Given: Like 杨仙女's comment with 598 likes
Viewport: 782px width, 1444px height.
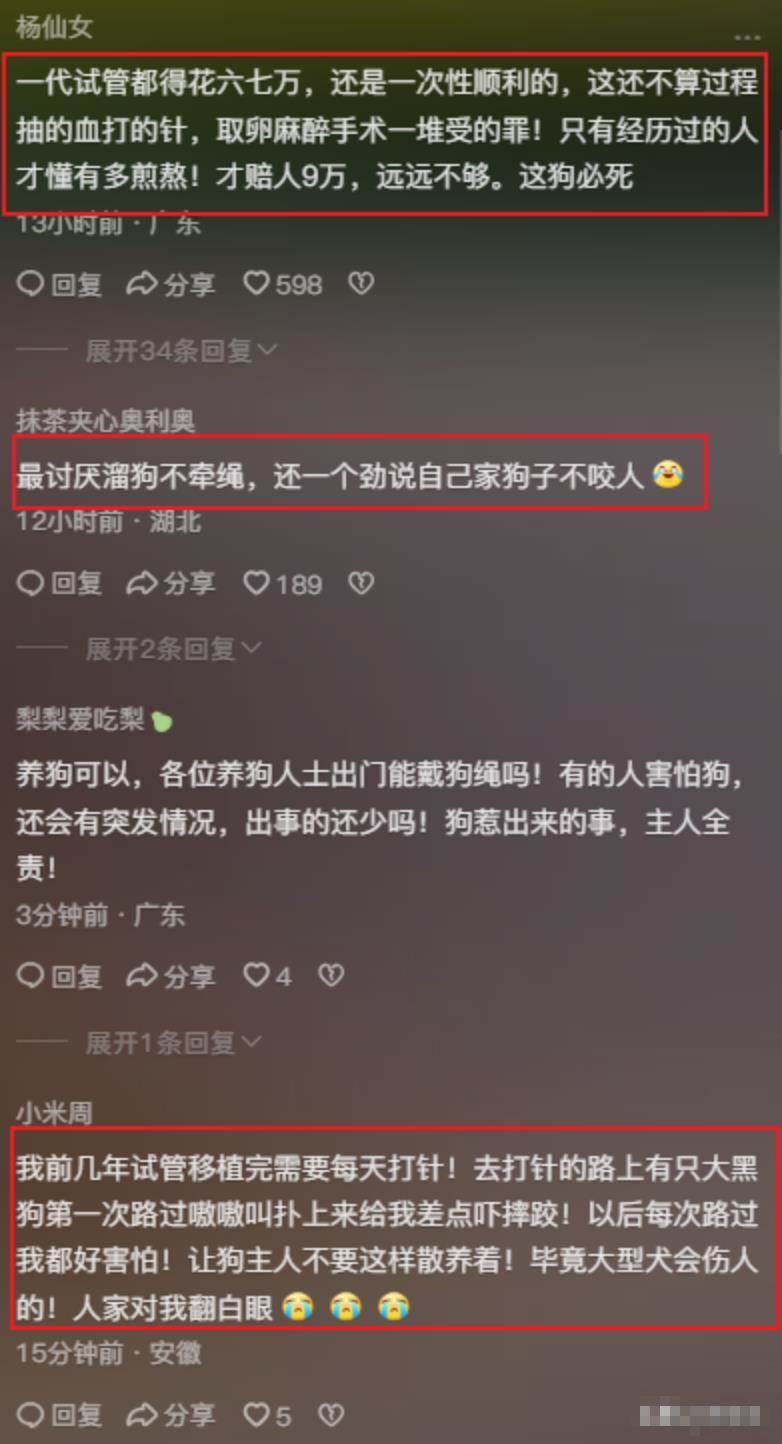Looking at the screenshot, I should 283,285.
